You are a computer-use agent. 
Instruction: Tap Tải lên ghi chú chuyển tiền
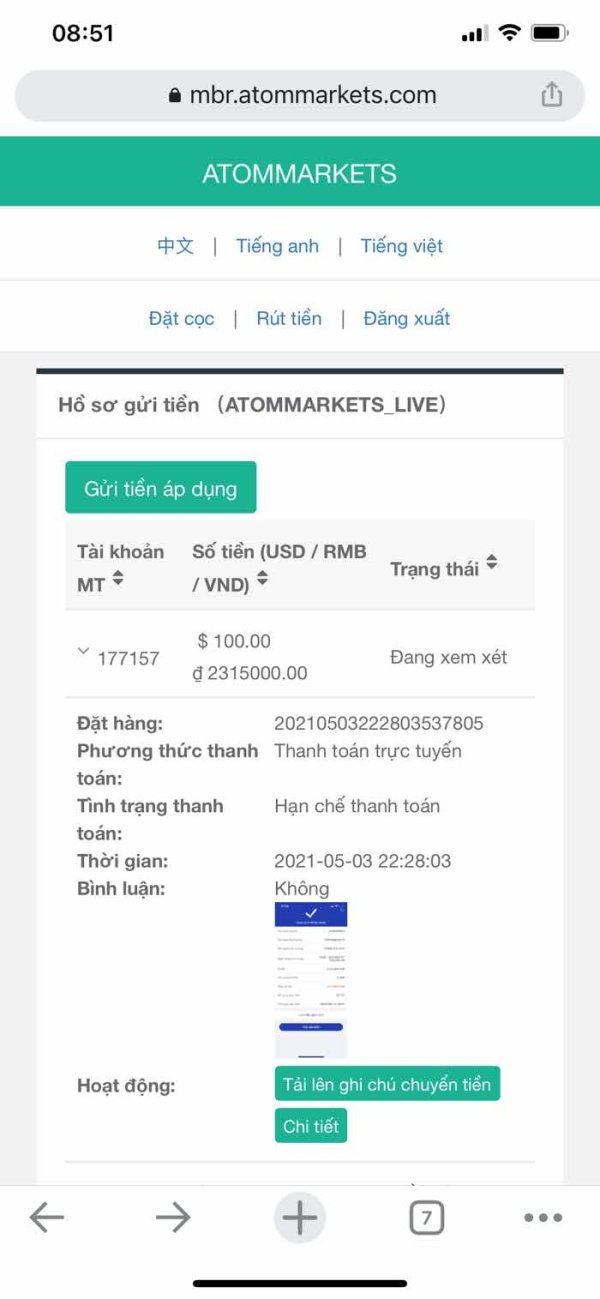pyautogui.click(x=387, y=1084)
